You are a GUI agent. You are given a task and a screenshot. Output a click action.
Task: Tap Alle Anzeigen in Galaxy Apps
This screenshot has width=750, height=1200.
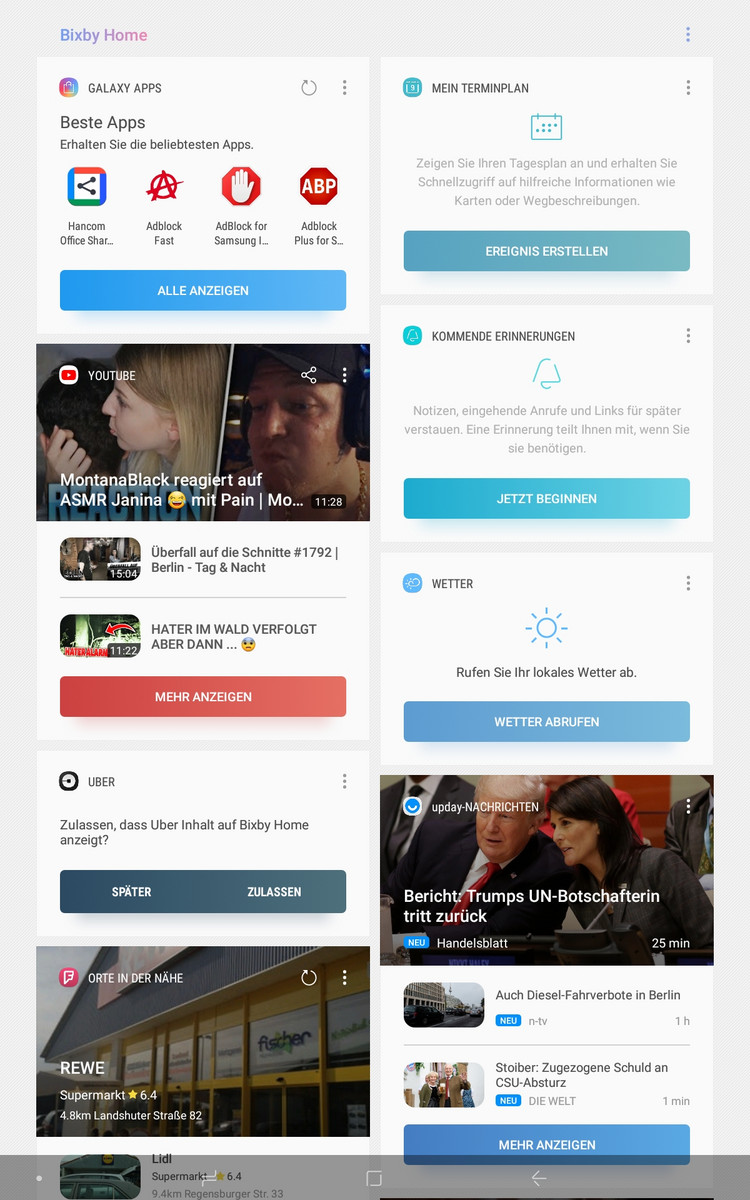point(203,291)
